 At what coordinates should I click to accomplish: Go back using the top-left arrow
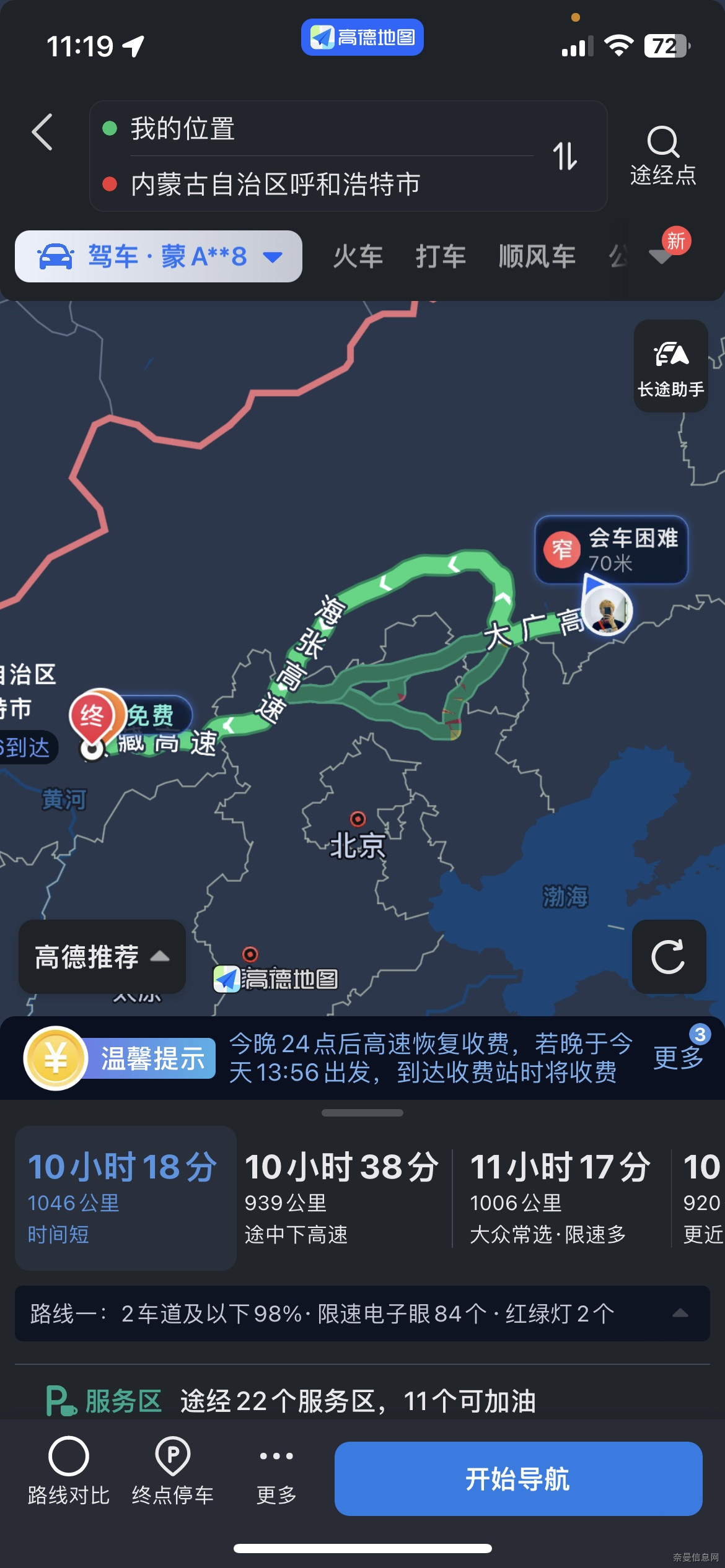tap(42, 132)
